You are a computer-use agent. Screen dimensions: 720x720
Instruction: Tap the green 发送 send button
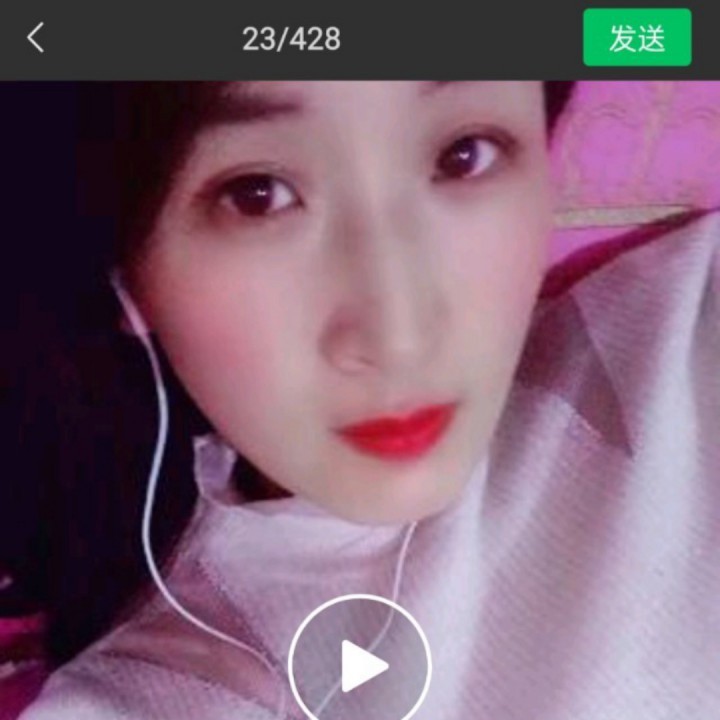[637, 38]
